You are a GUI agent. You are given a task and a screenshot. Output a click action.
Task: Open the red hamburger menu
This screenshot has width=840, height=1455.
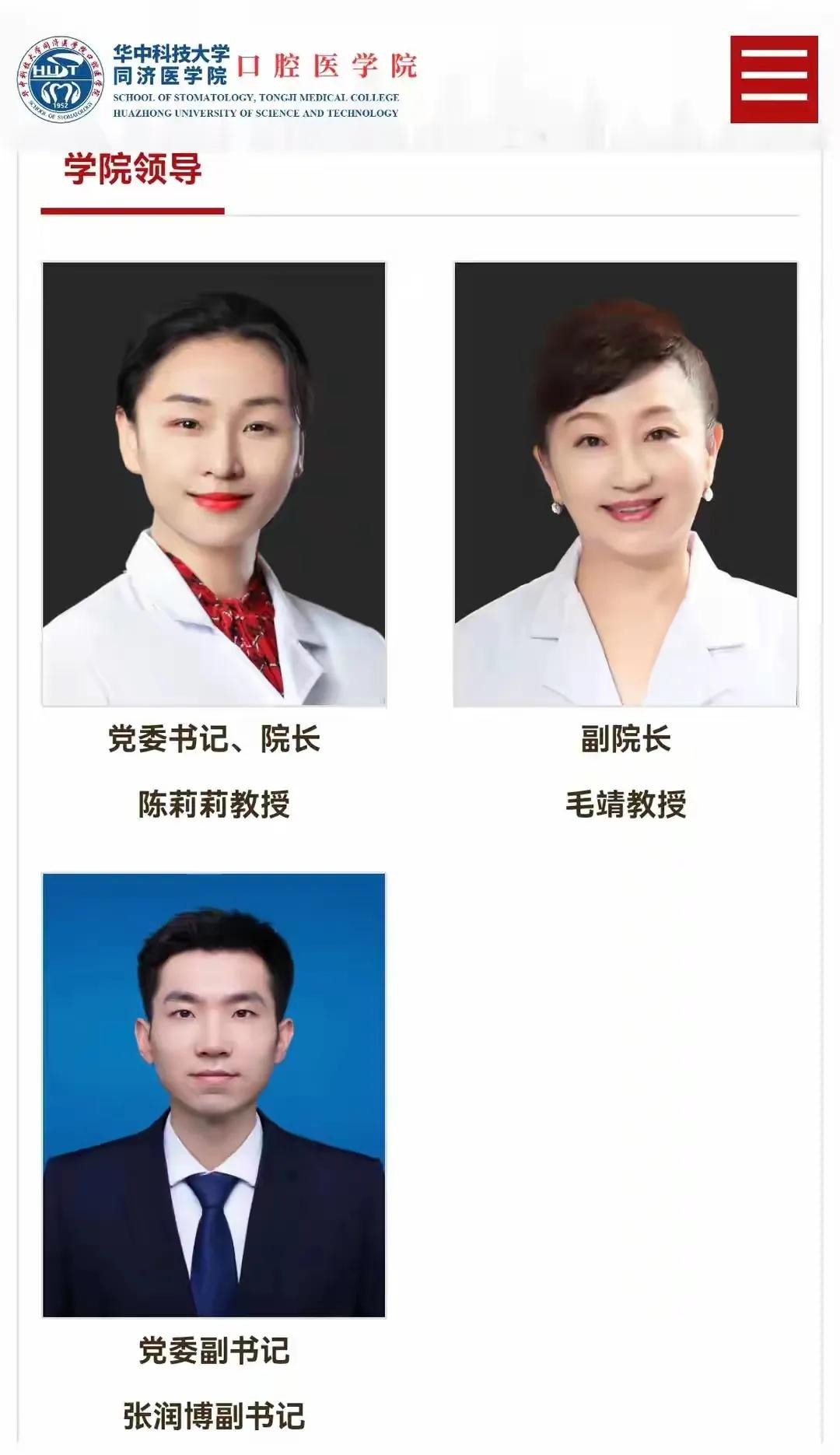[773, 79]
